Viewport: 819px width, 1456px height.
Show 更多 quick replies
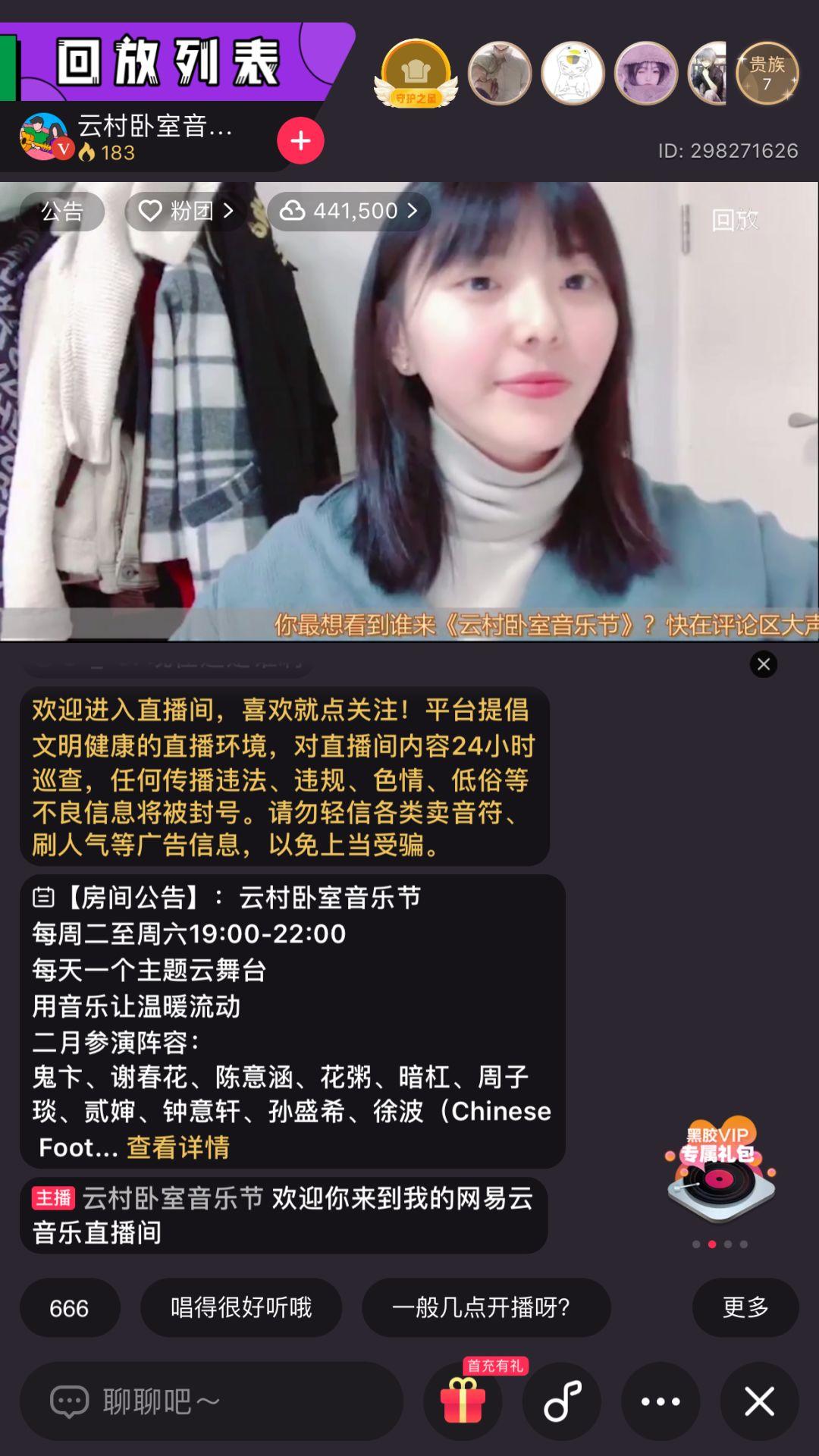745,1308
